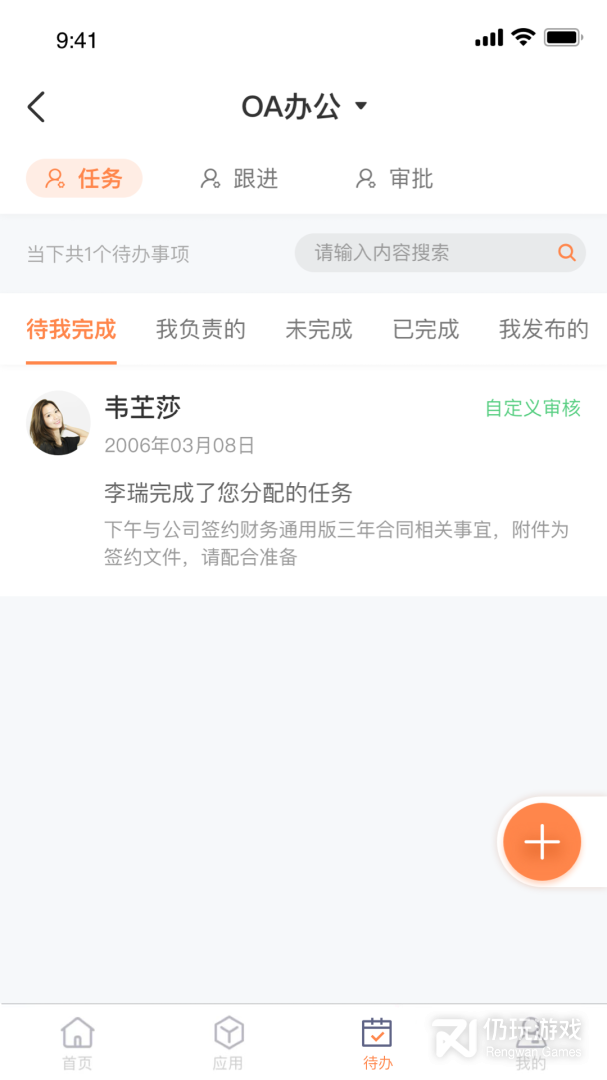
Task: Go back using the top-left arrow
Action: coord(36,107)
